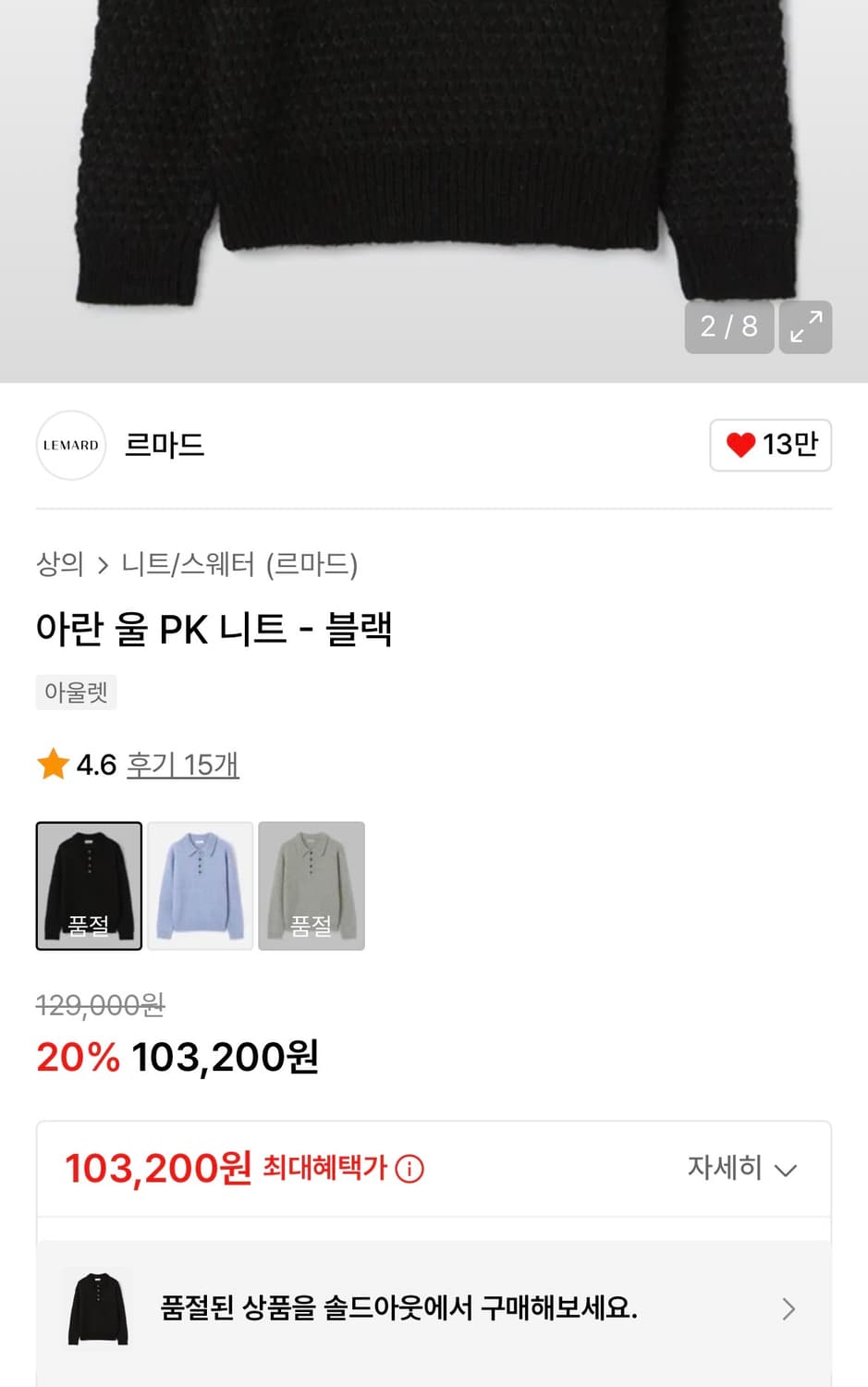Select the gray sold-out color option

tap(312, 885)
